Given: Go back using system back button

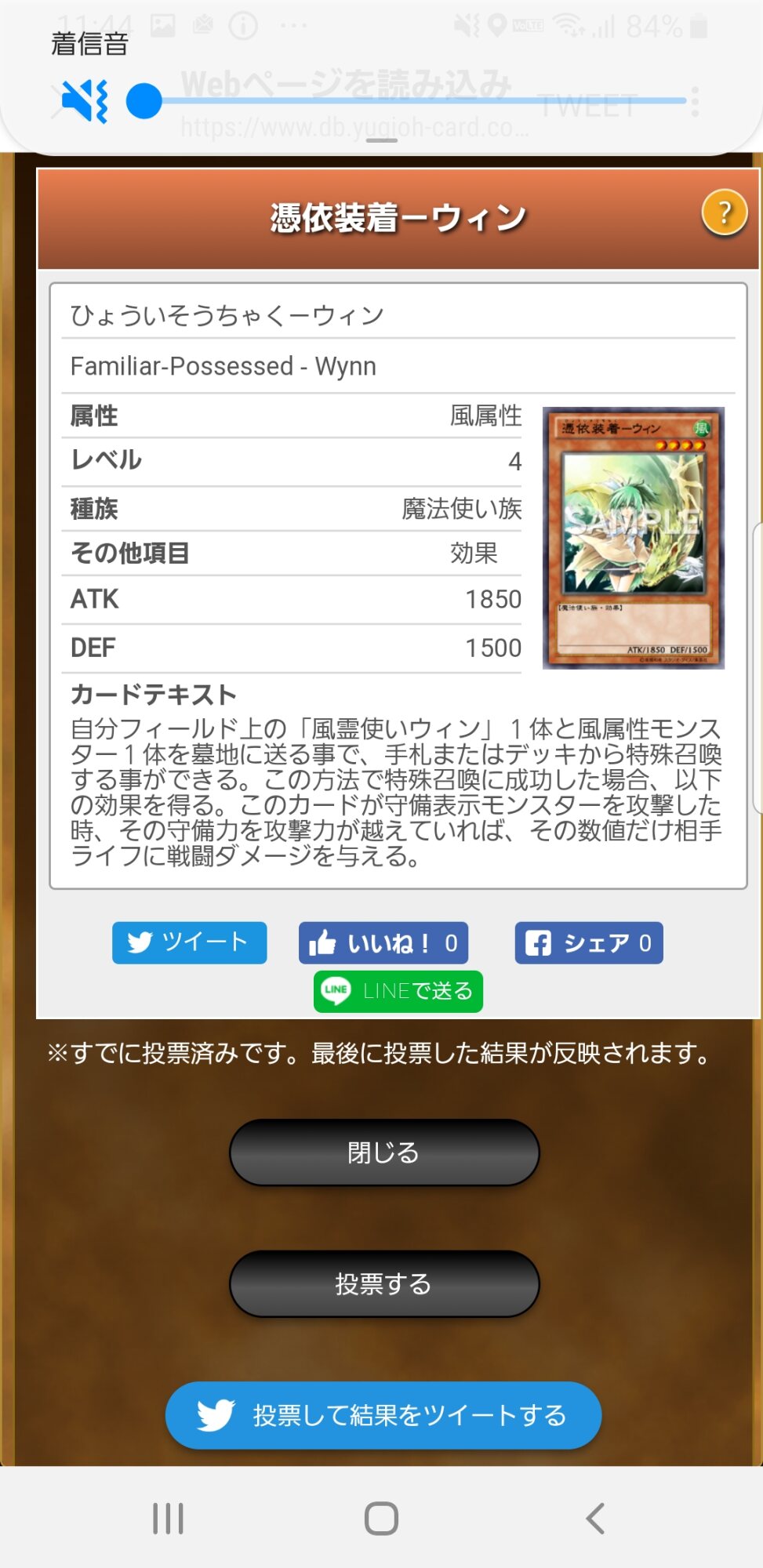Looking at the screenshot, I should 596,1519.
